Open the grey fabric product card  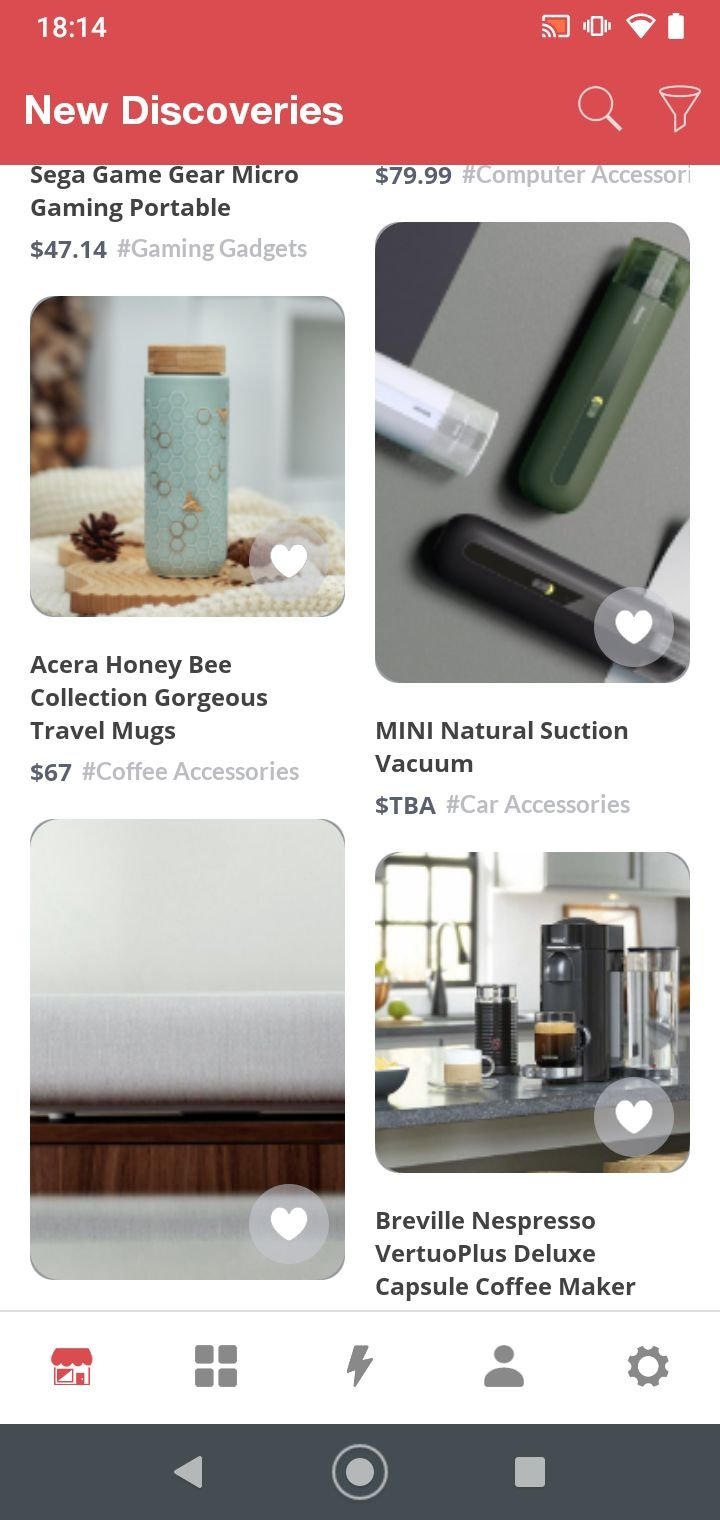(x=187, y=1049)
